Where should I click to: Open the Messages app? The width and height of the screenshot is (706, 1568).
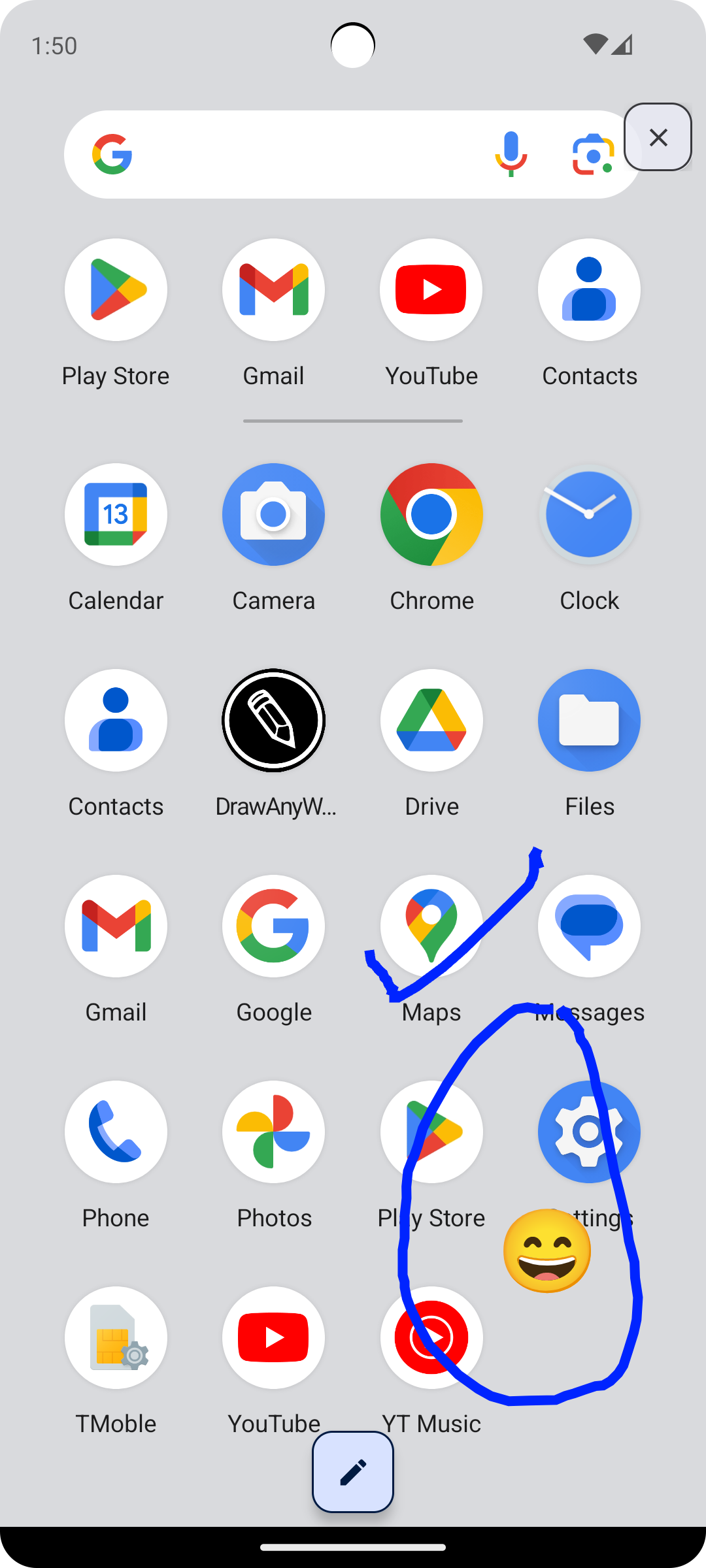click(589, 926)
